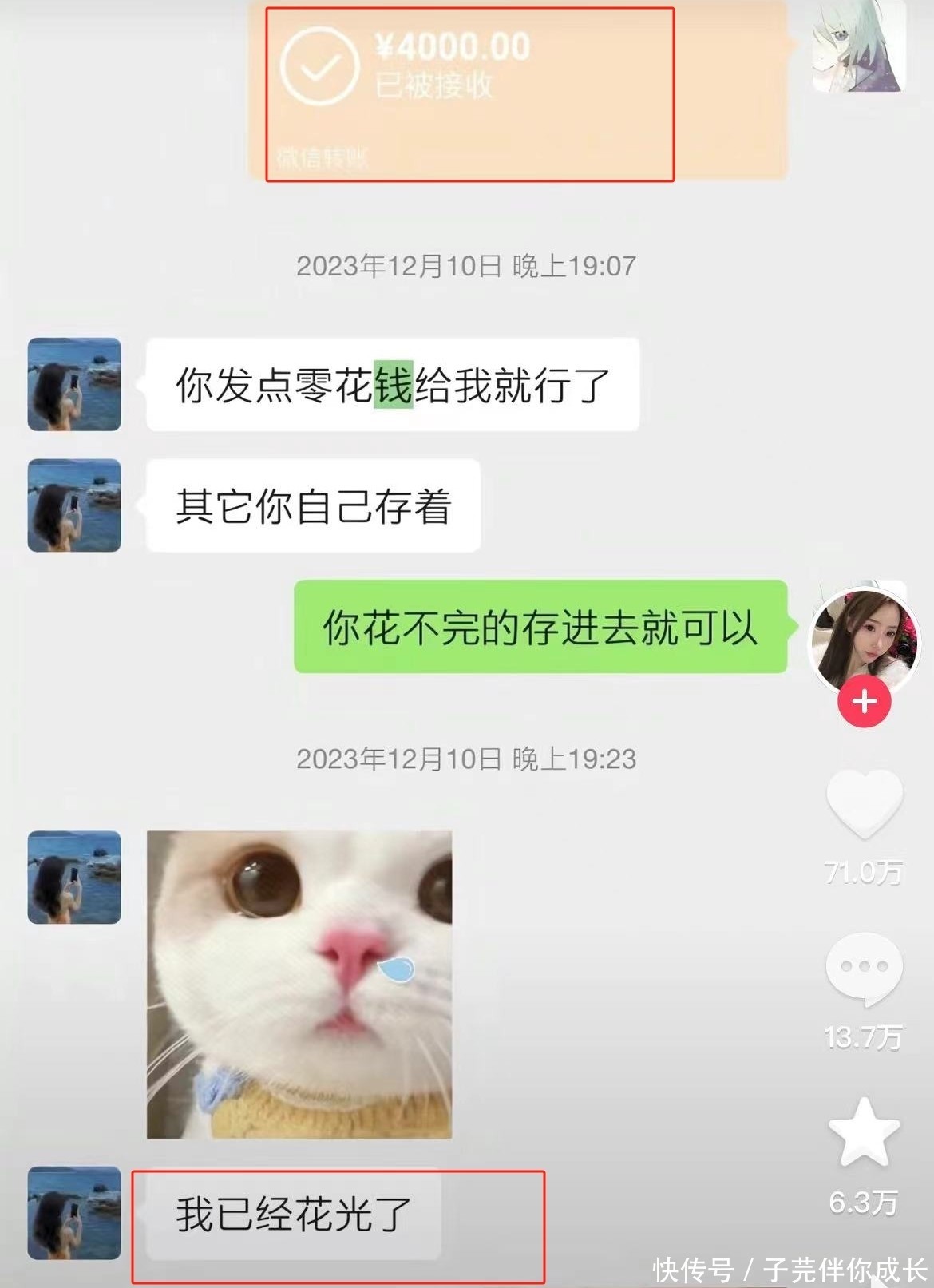This screenshot has width=934, height=1288.
Task: Open the comments with 13.7万 replies
Action: 865,969
